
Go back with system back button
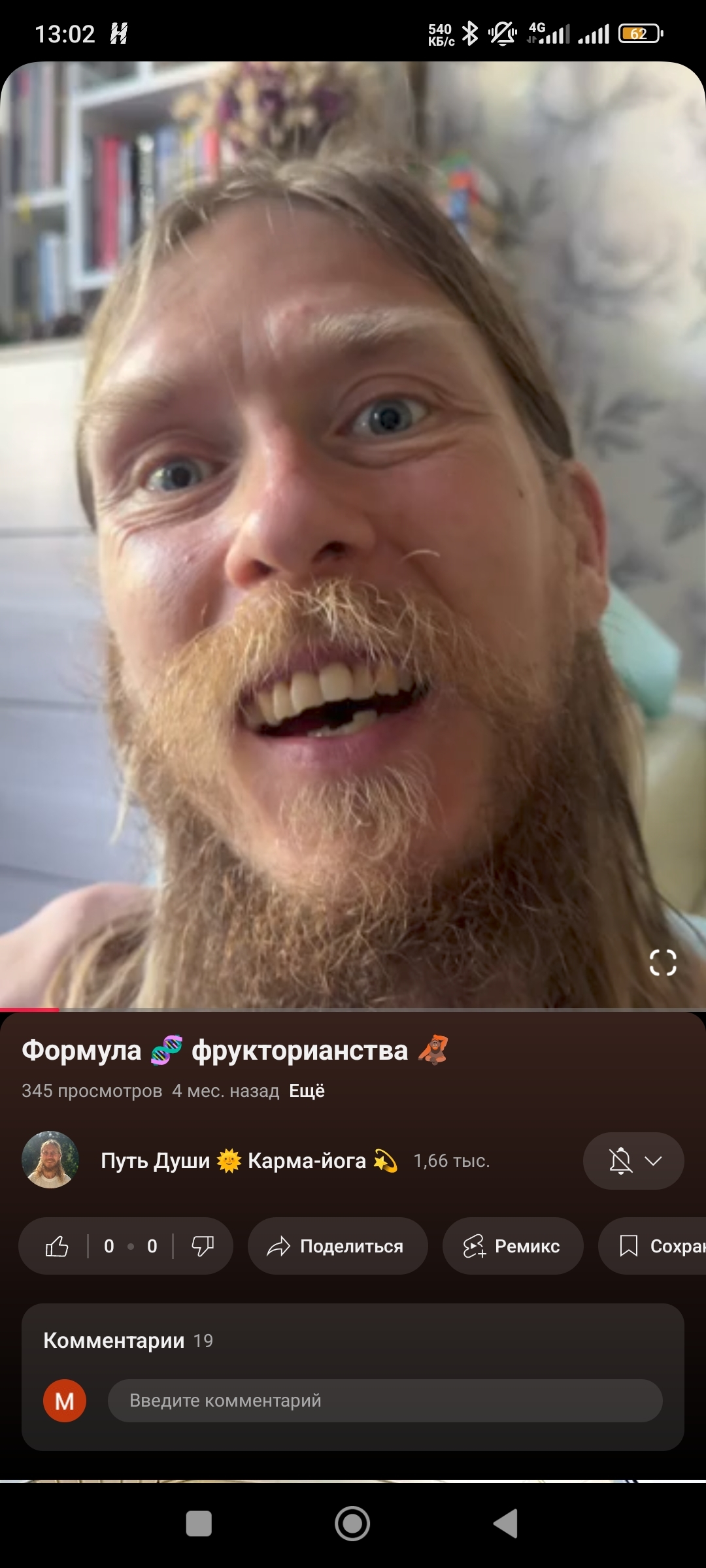click(505, 1524)
